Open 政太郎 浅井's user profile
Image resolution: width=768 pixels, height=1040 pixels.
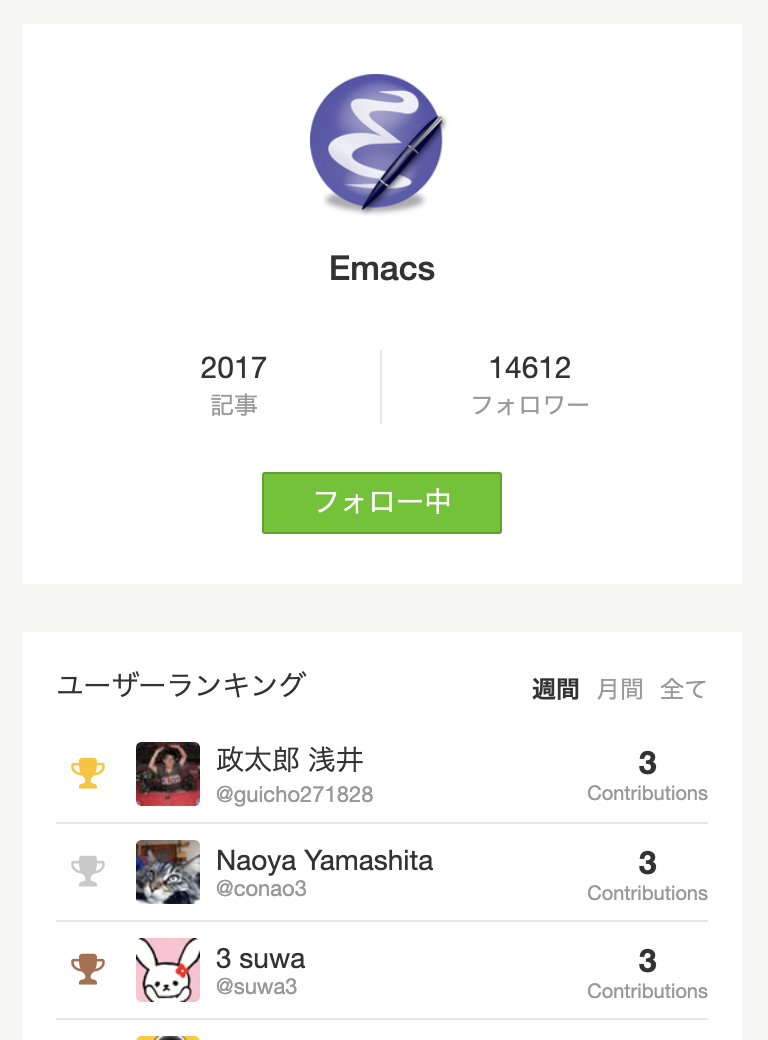pyautogui.click(x=289, y=760)
